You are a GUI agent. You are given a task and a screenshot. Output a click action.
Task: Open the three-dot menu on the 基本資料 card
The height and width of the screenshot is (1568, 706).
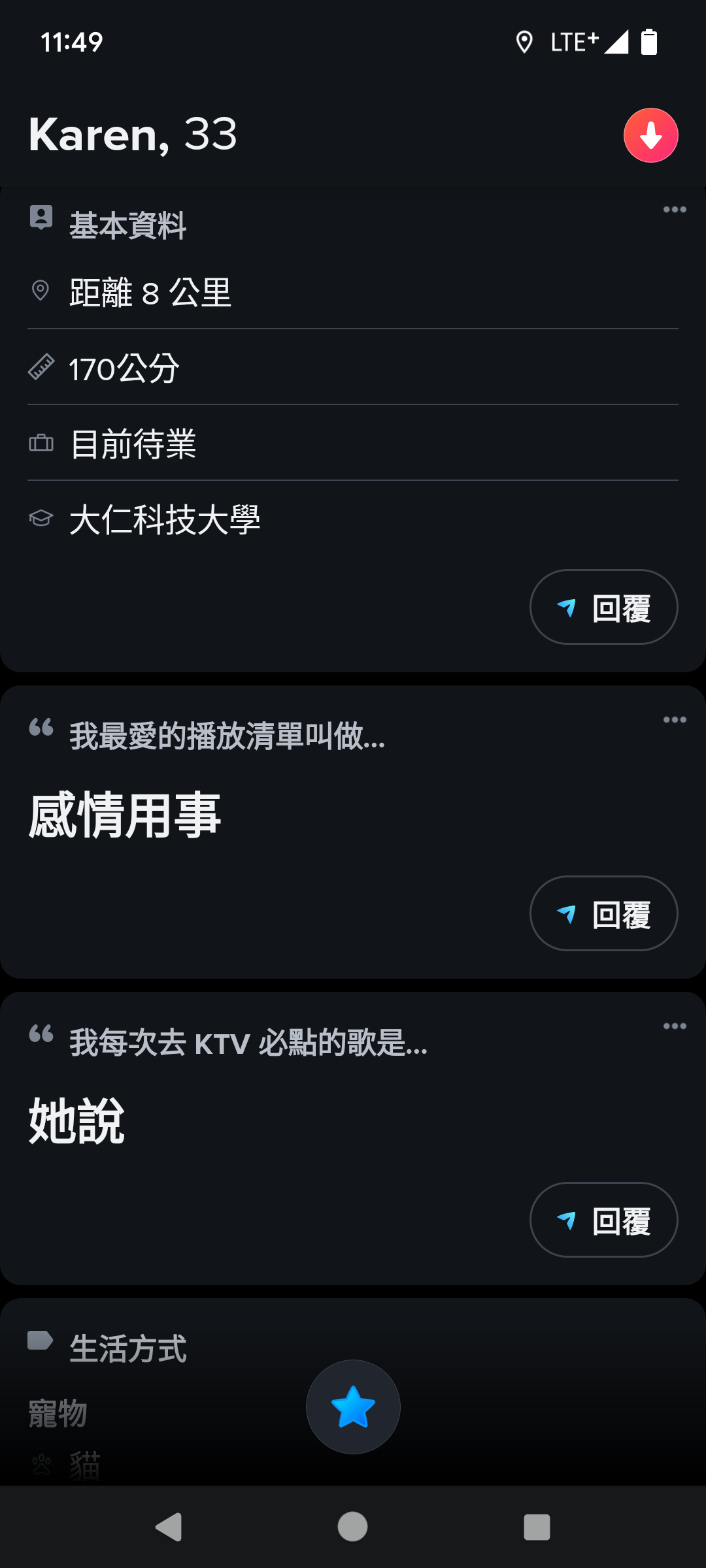675,210
